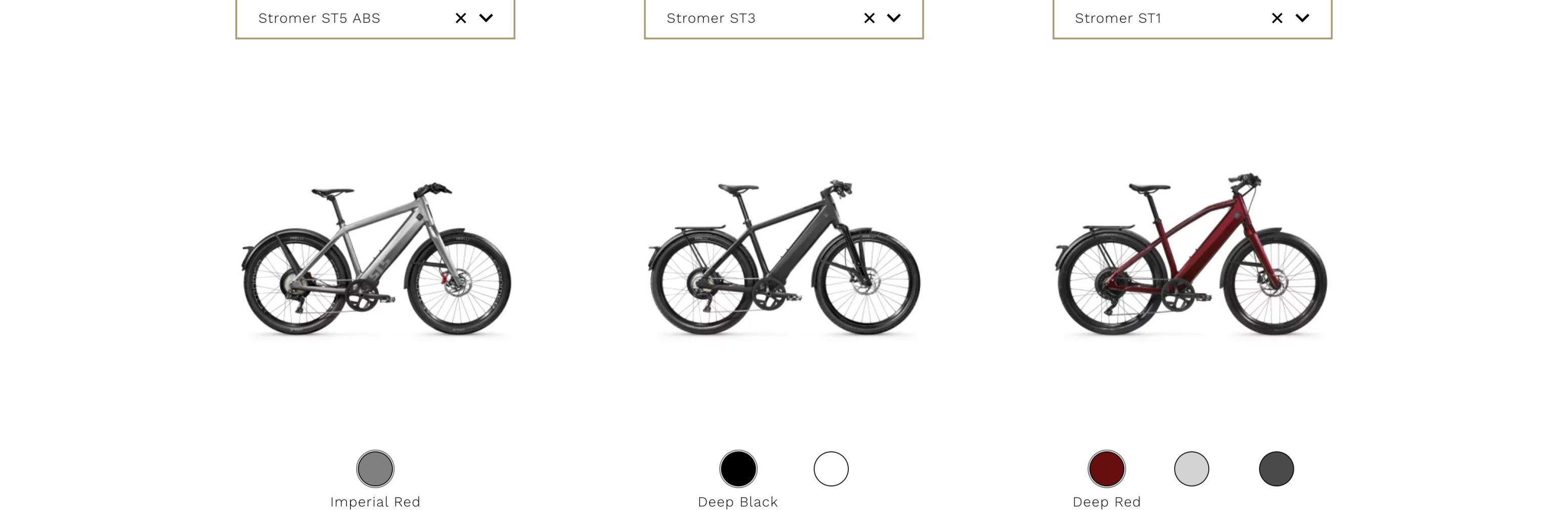Expand the Stromer ST3 model dropdown
Image resolution: width=1568 pixels, height=510 pixels.
(x=894, y=18)
